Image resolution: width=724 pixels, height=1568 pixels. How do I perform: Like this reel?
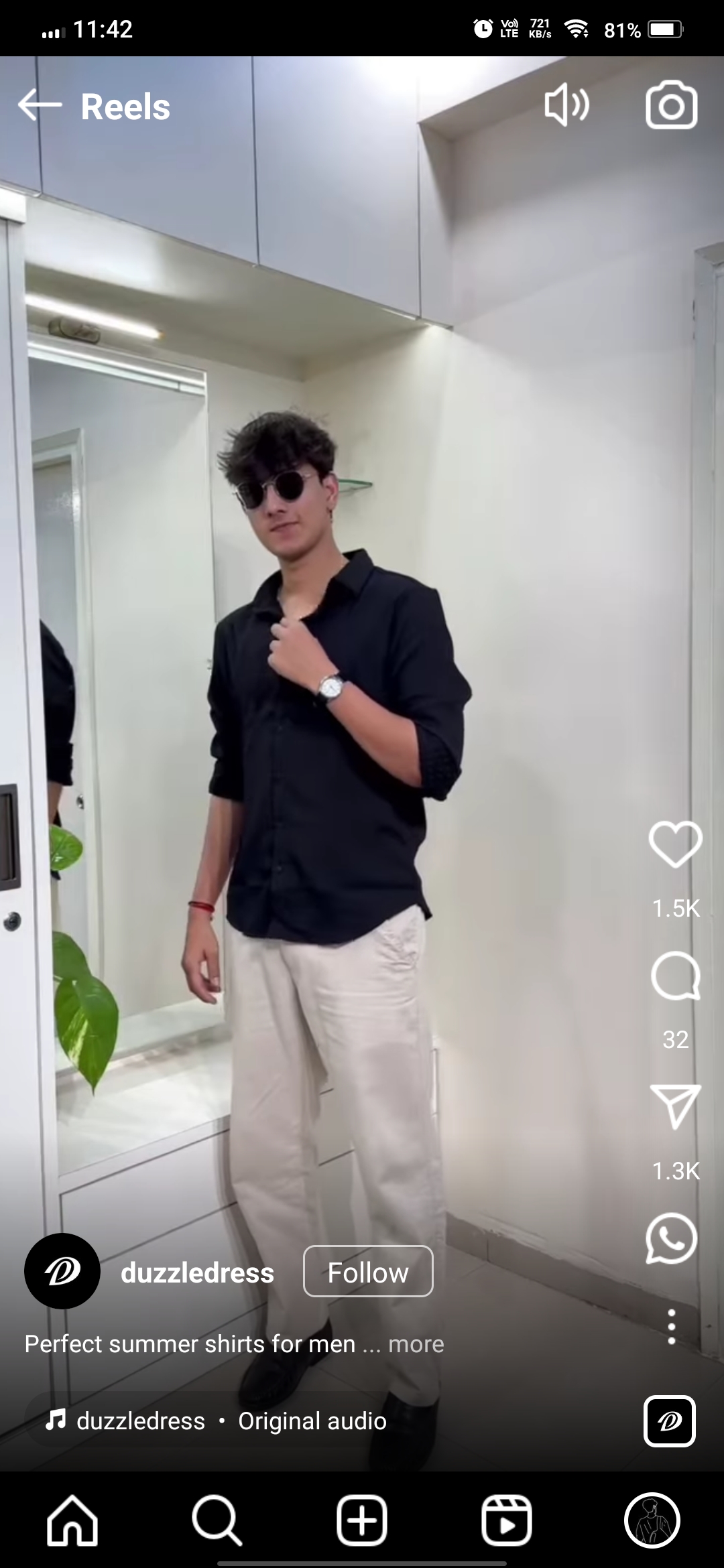675,844
